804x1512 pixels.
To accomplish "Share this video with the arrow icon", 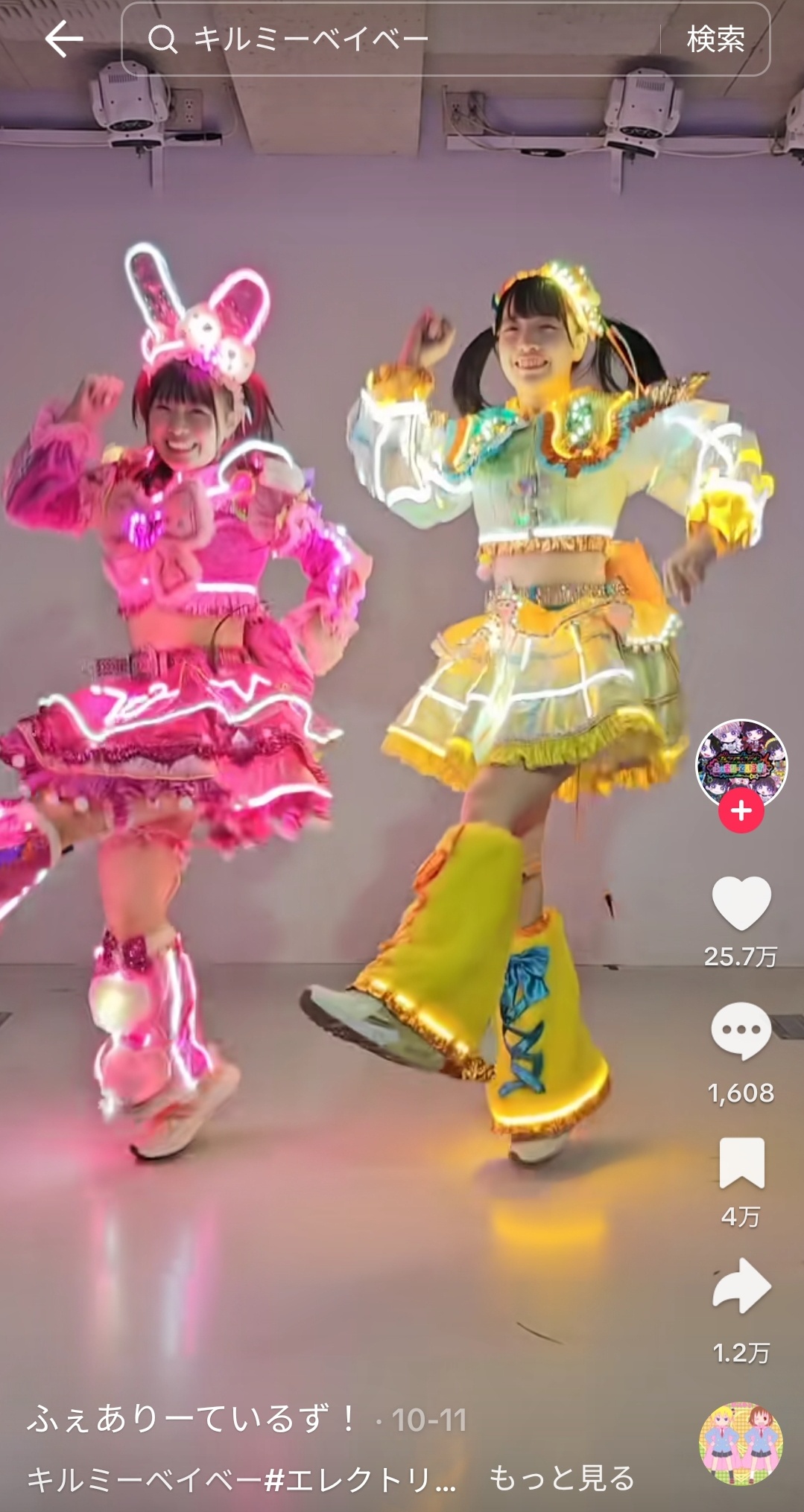I will [x=741, y=1286].
